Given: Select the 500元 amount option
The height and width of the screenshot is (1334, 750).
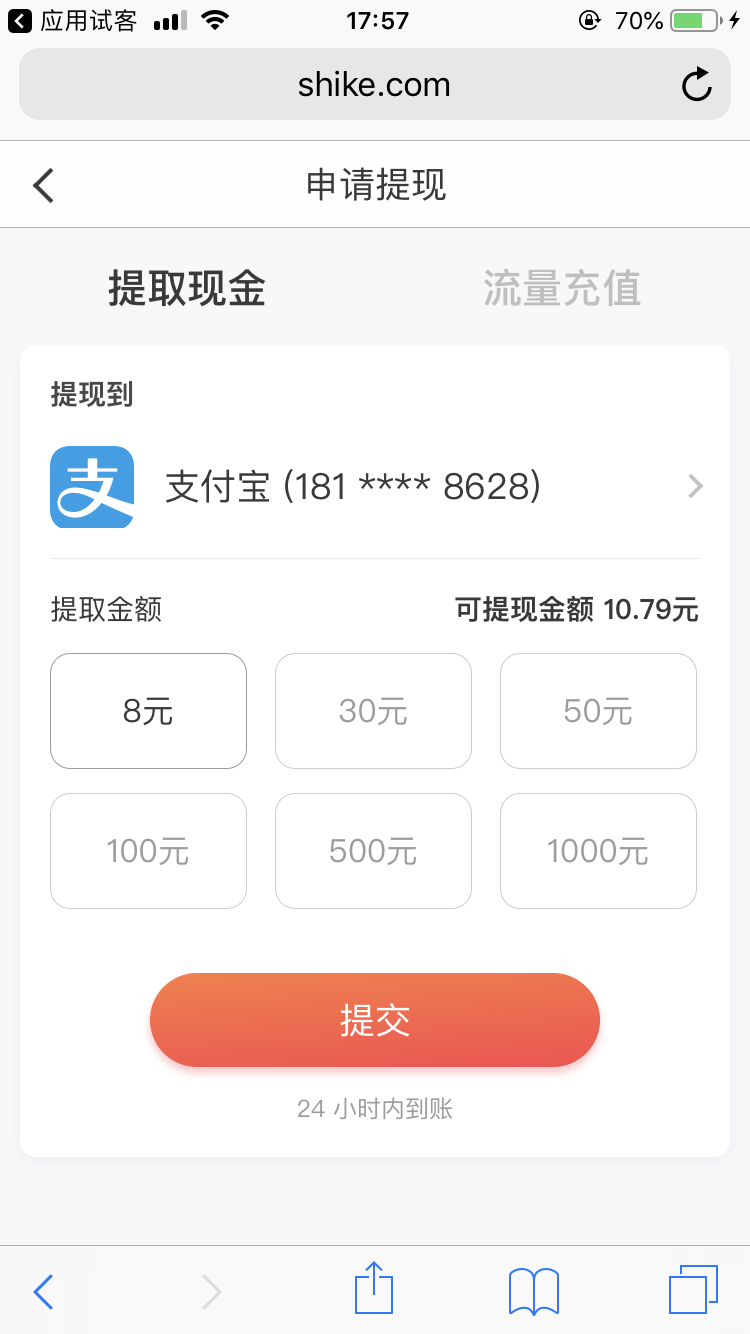Looking at the screenshot, I should click(x=373, y=851).
